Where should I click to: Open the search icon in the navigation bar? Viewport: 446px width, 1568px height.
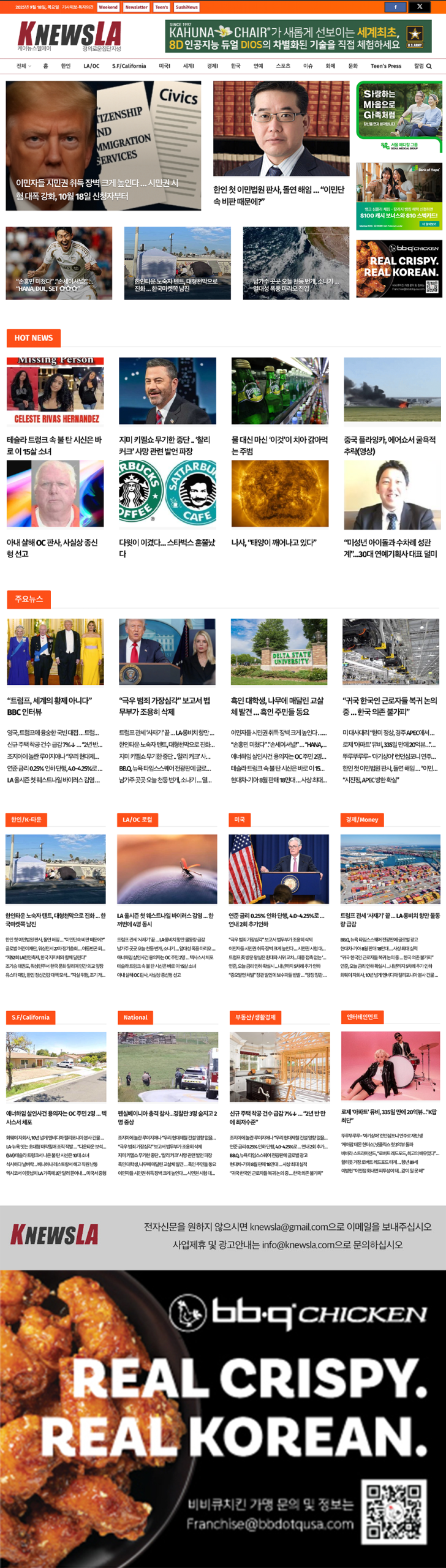429,66
